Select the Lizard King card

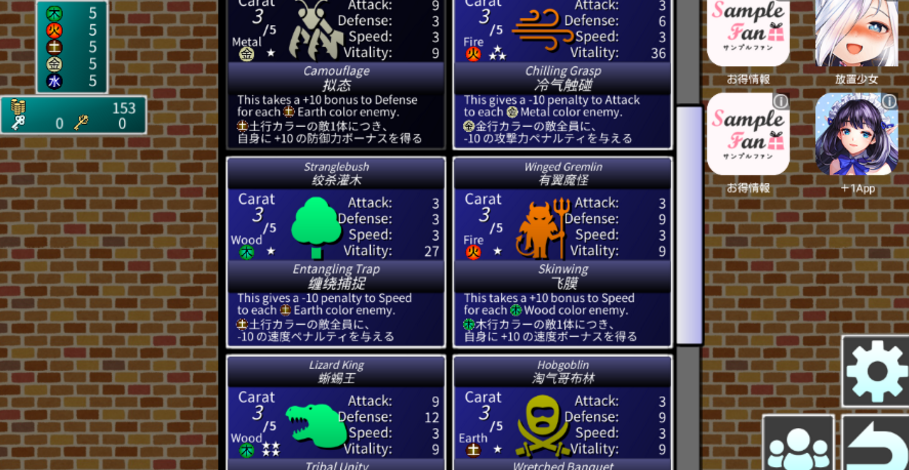(336, 412)
